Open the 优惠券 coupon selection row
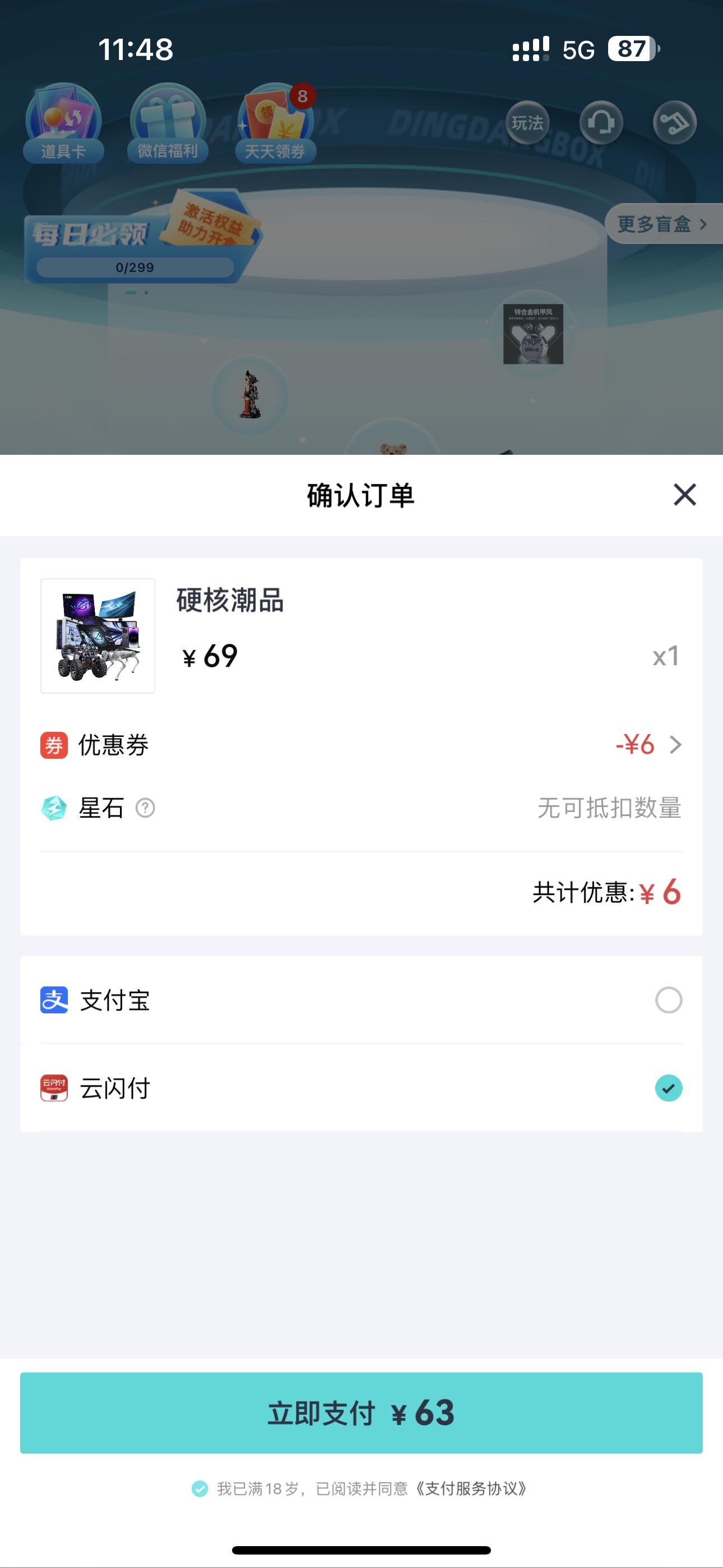This screenshot has height=1568, width=723. tap(648, 744)
